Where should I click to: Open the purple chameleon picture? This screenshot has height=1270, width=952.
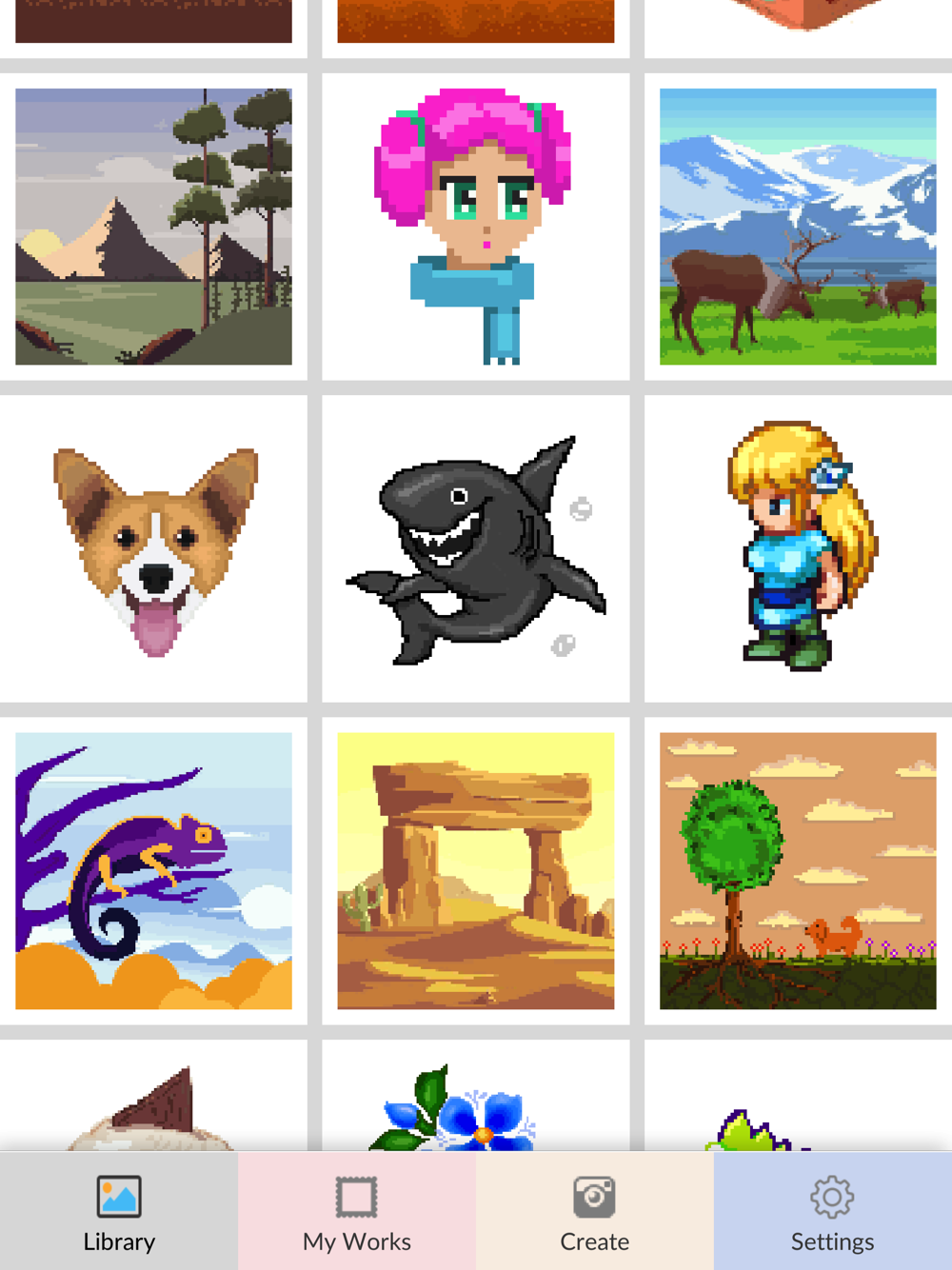[153, 870]
